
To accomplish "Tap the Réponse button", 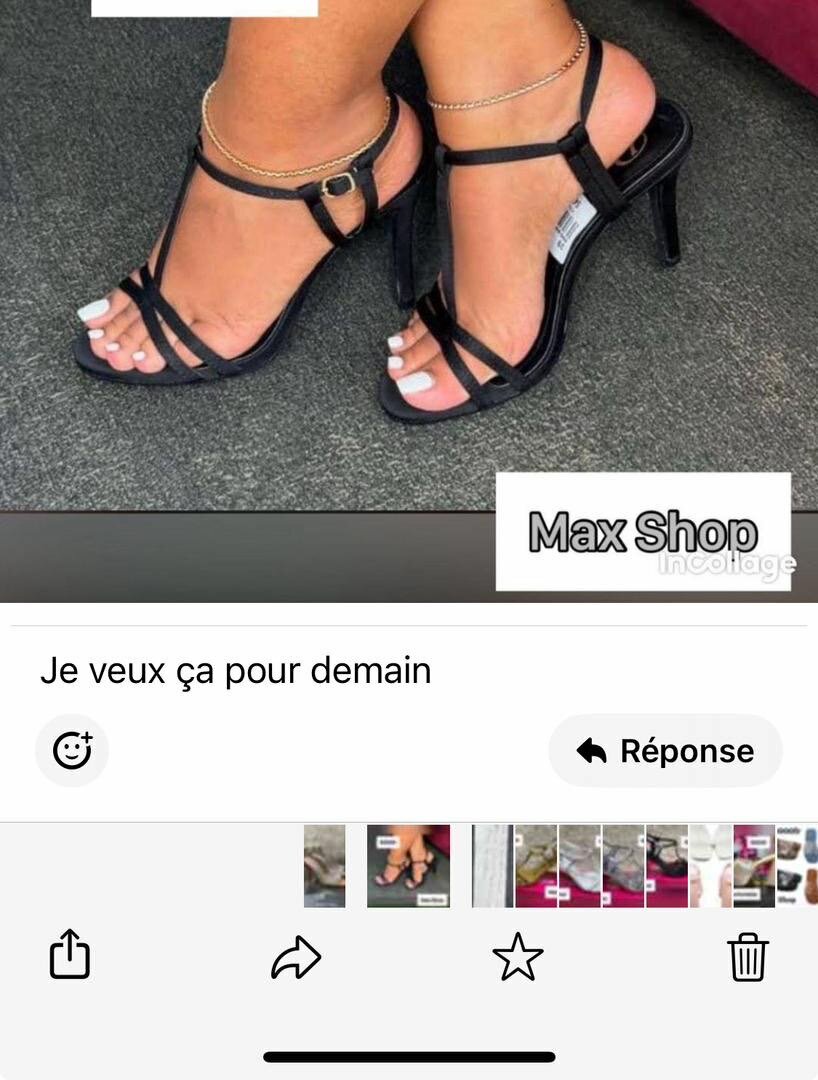I will tap(665, 751).
